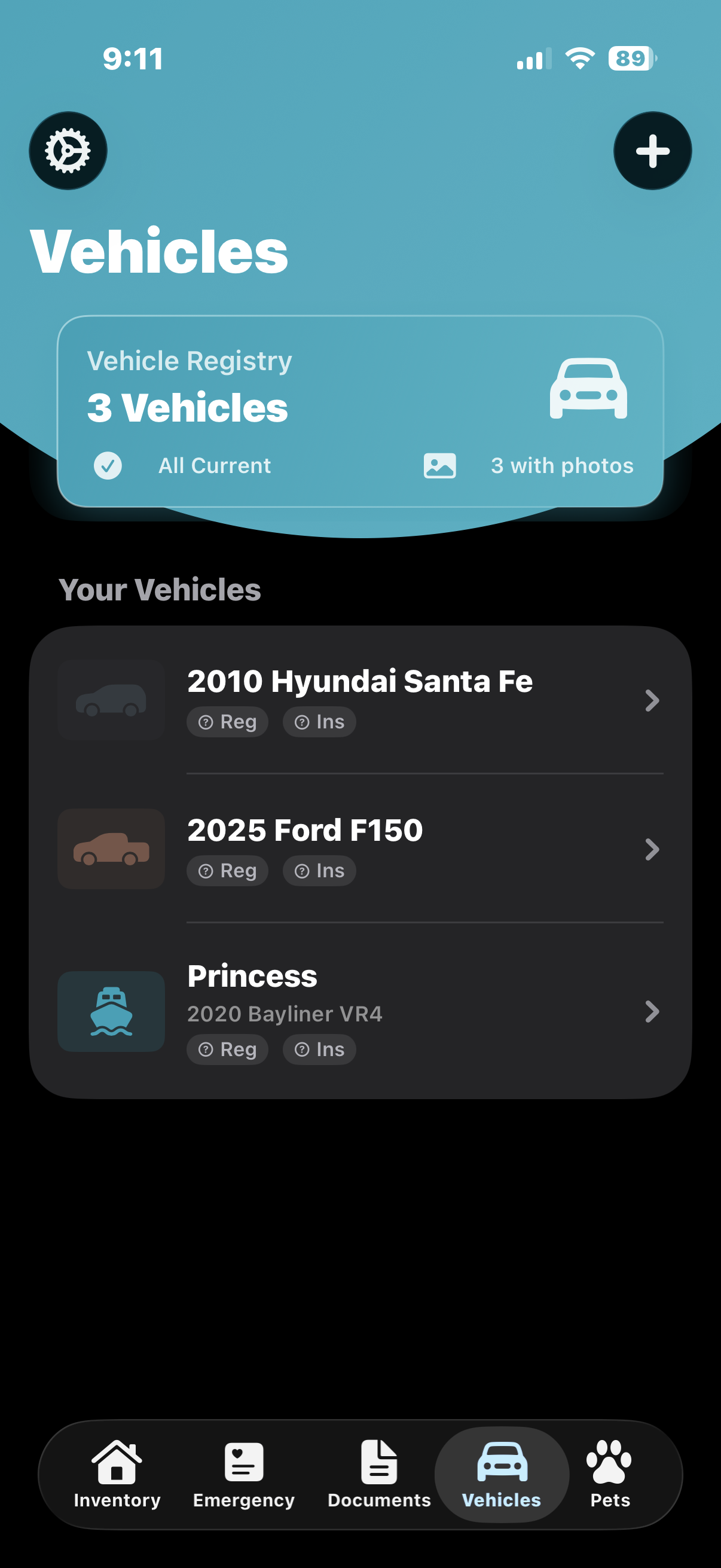Open the 2025 Ford F150 chevron
Viewport: 721px width, 1568px height.
click(x=652, y=850)
